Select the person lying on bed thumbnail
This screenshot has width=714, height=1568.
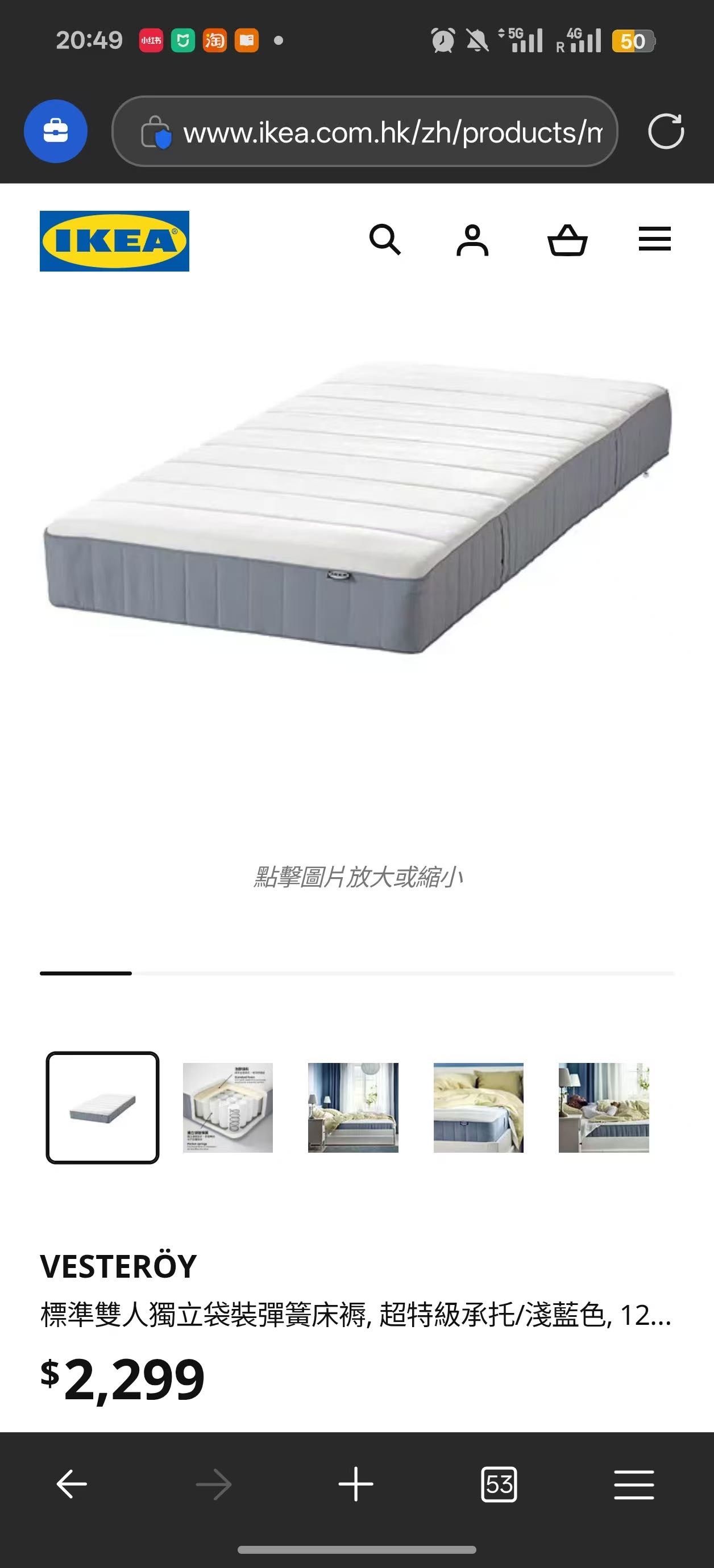click(x=604, y=1107)
